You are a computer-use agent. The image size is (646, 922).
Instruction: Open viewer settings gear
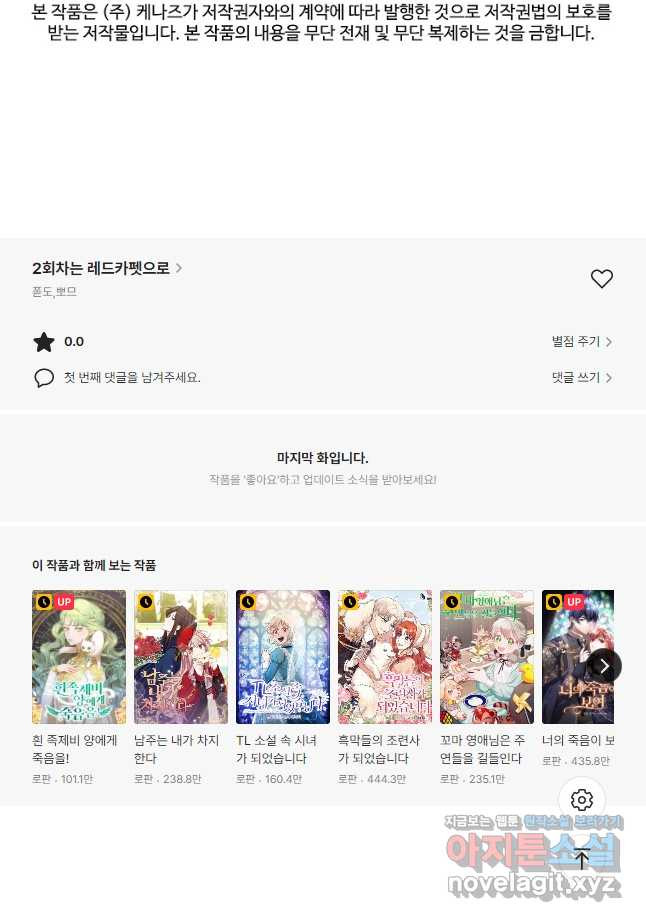[582, 800]
